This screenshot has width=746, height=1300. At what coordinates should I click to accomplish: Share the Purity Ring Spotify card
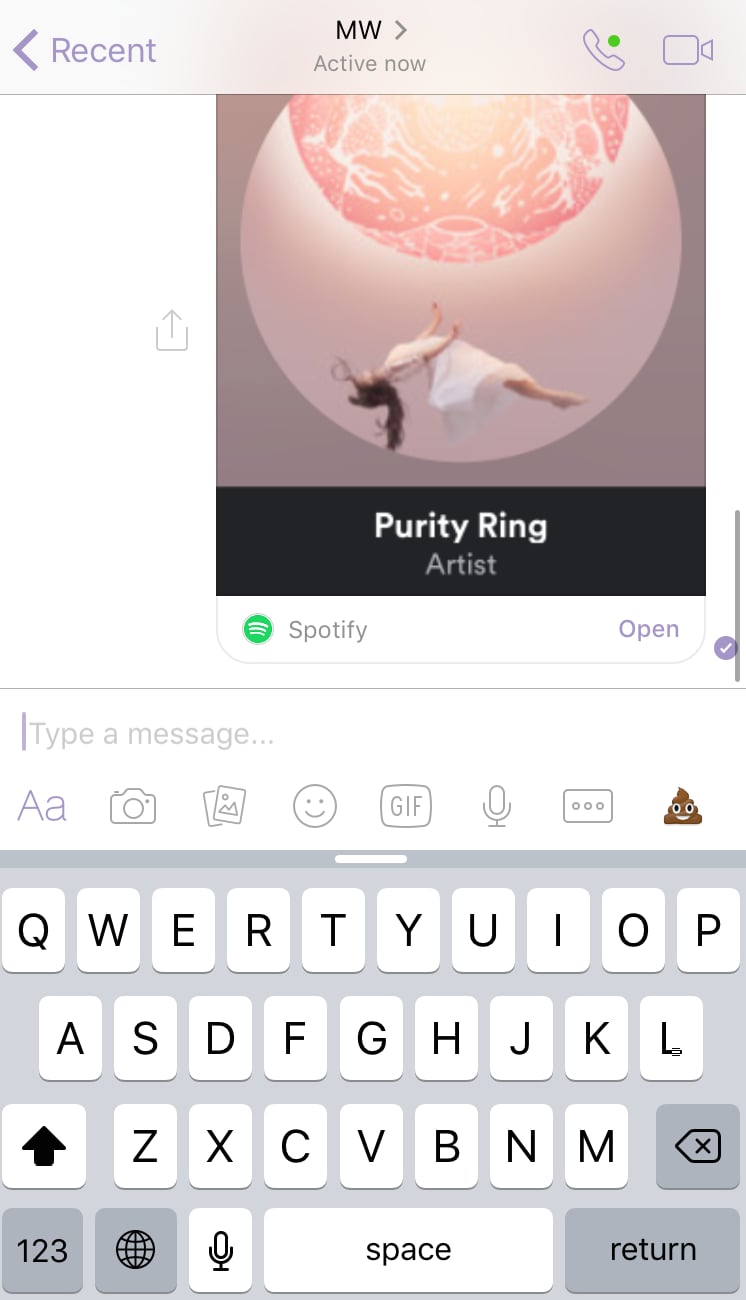pos(172,330)
